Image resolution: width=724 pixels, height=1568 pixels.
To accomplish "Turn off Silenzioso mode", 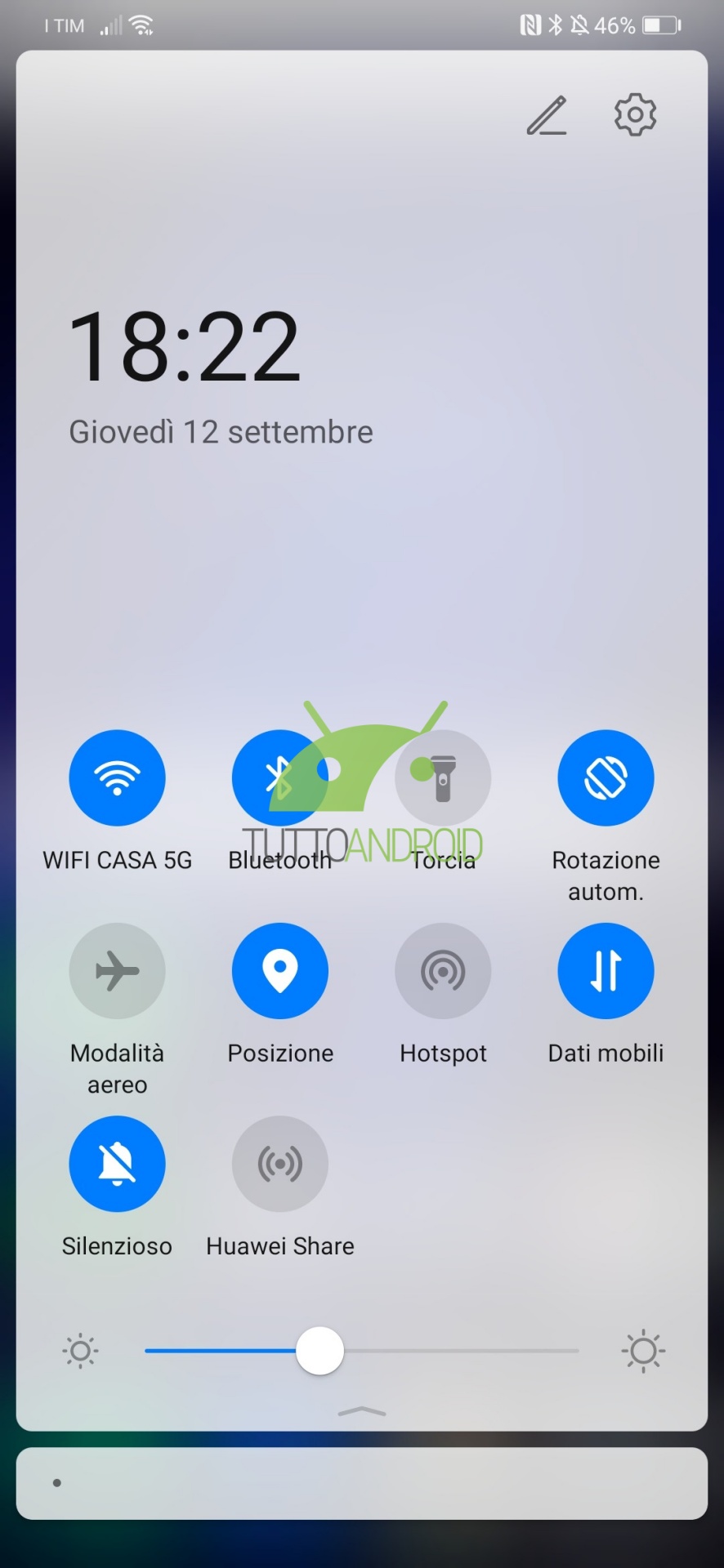I will [x=117, y=1163].
